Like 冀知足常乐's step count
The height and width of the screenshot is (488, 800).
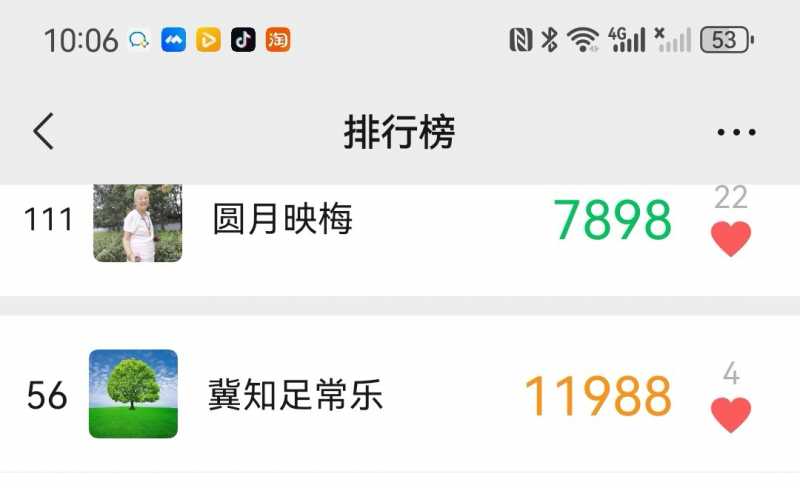point(730,414)
